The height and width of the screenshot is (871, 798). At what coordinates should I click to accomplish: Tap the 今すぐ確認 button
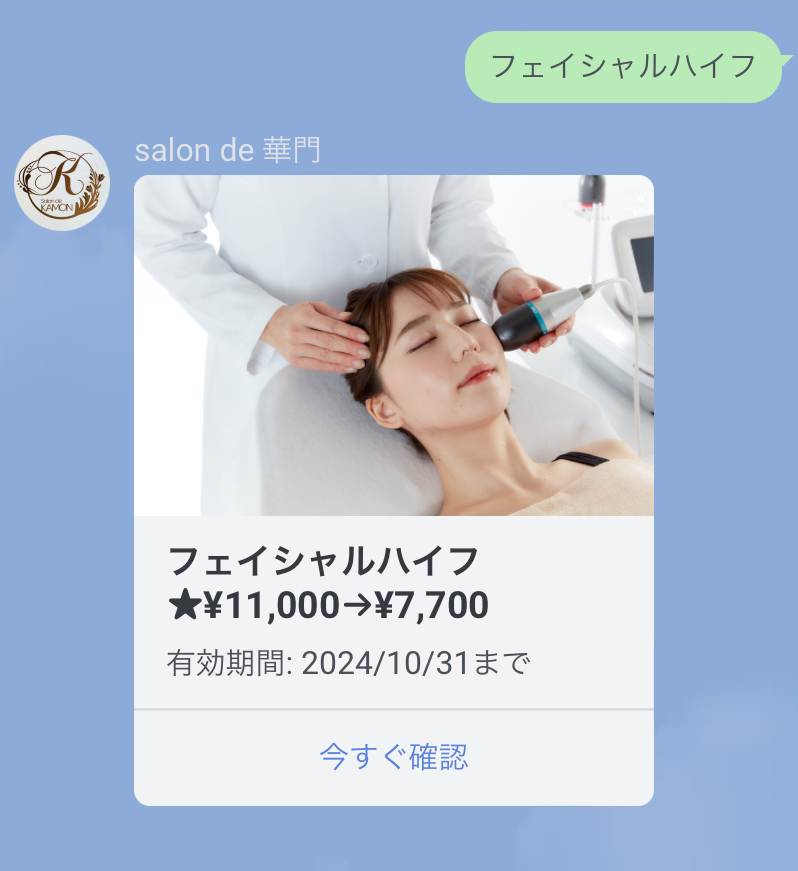[x=394, y=757]
